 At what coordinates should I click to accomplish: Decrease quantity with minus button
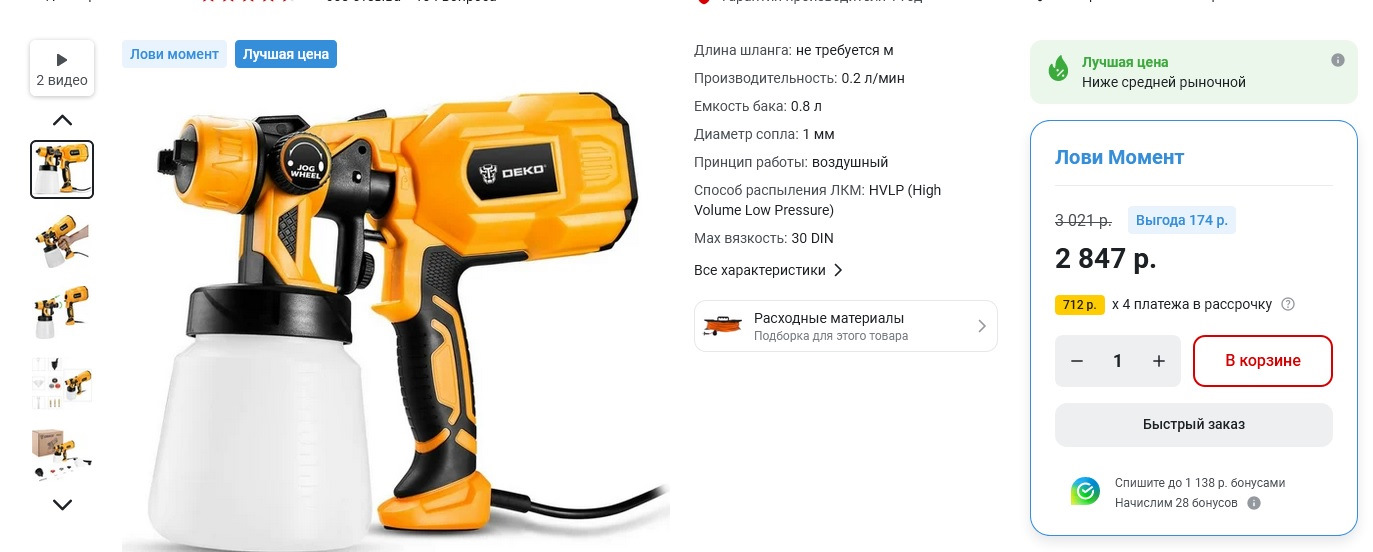1077,361
